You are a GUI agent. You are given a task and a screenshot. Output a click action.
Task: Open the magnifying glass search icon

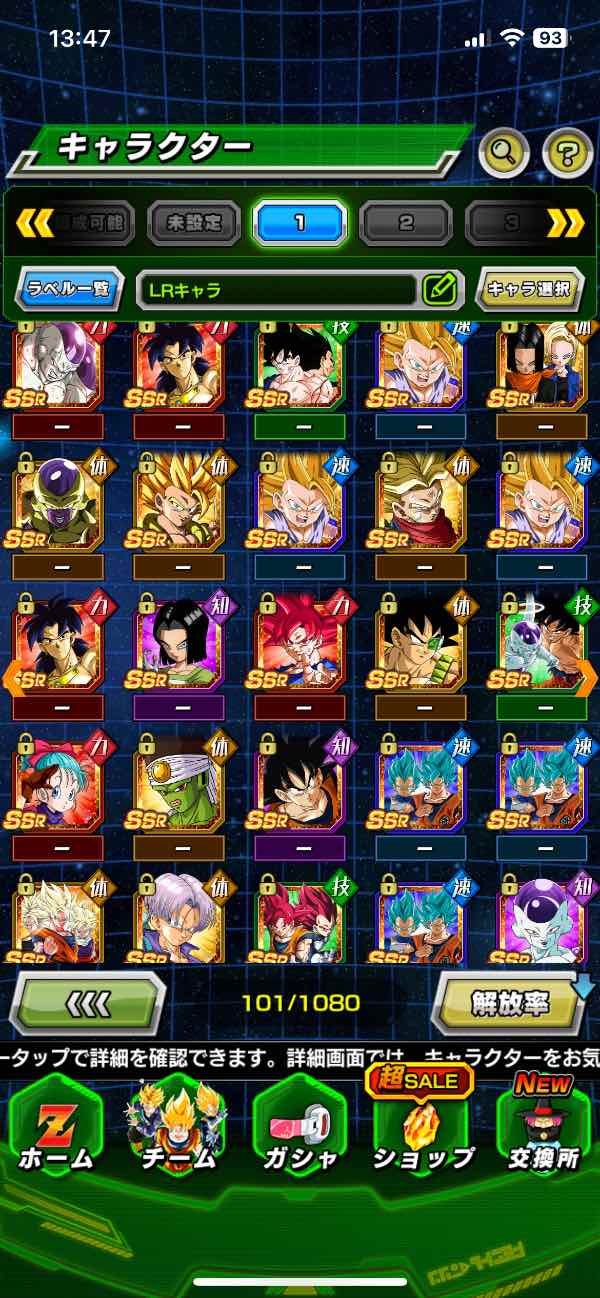[x=504, y=153]
